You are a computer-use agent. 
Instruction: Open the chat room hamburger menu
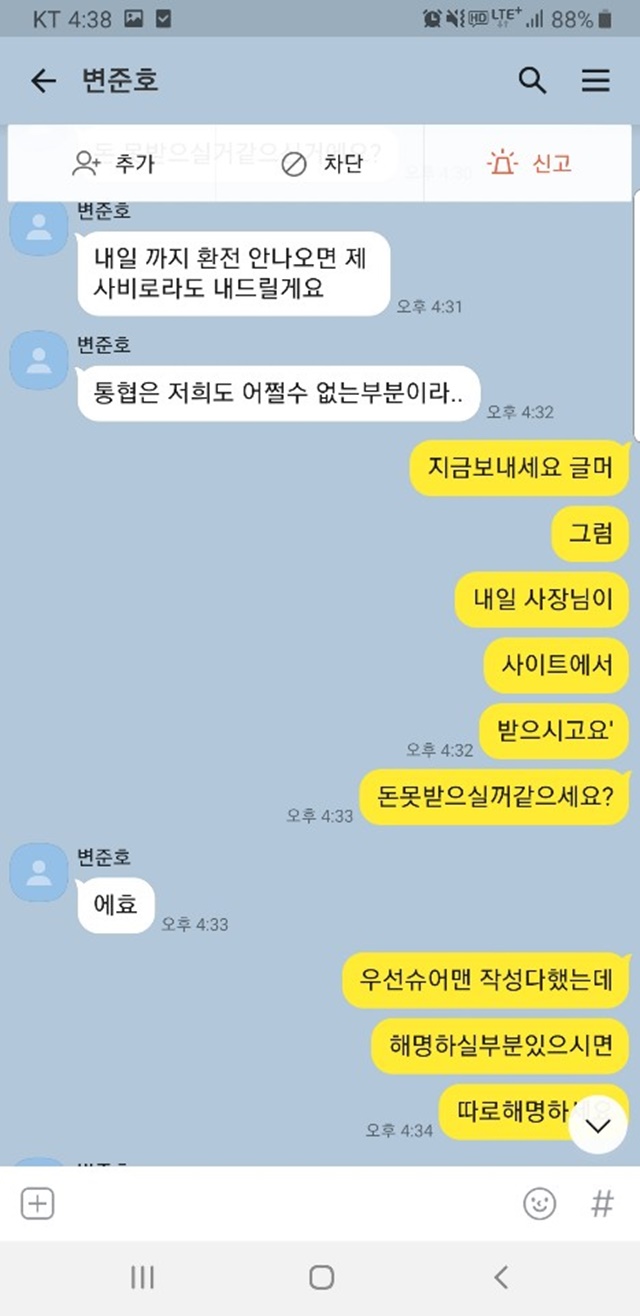tap(596, 81)
